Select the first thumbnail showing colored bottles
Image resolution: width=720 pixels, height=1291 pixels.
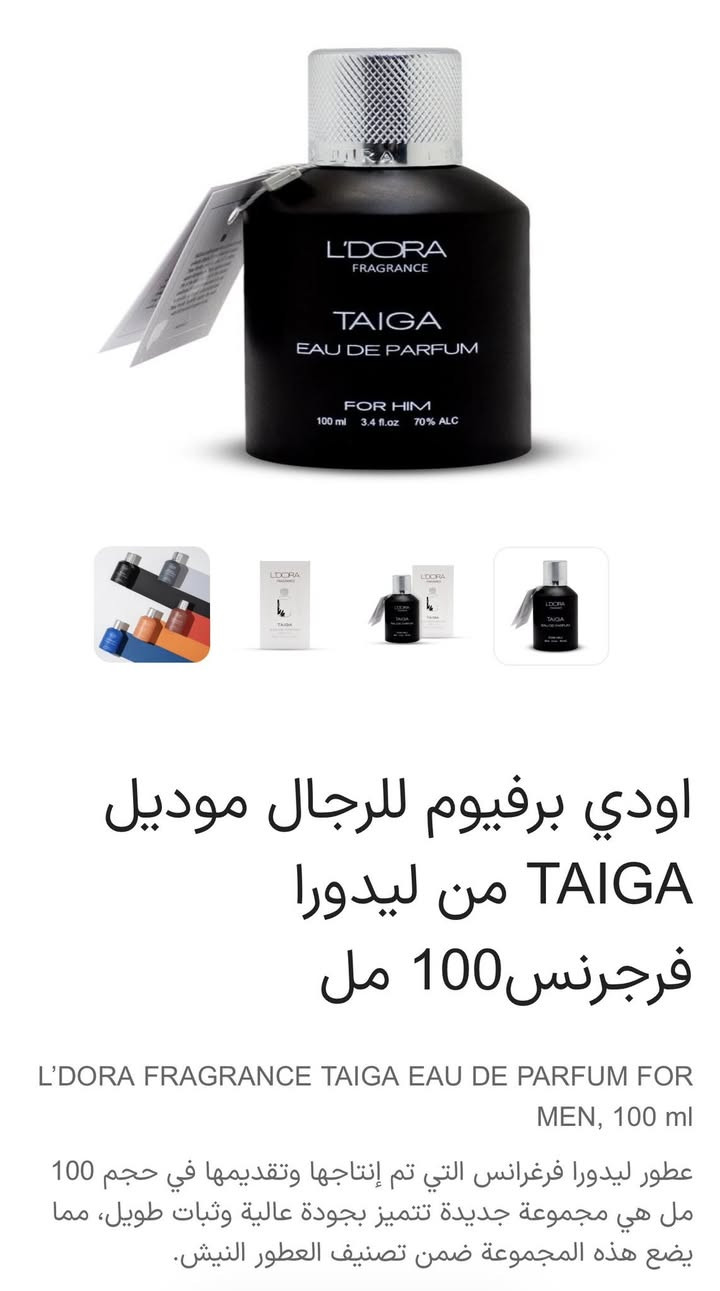pos(155,600)
